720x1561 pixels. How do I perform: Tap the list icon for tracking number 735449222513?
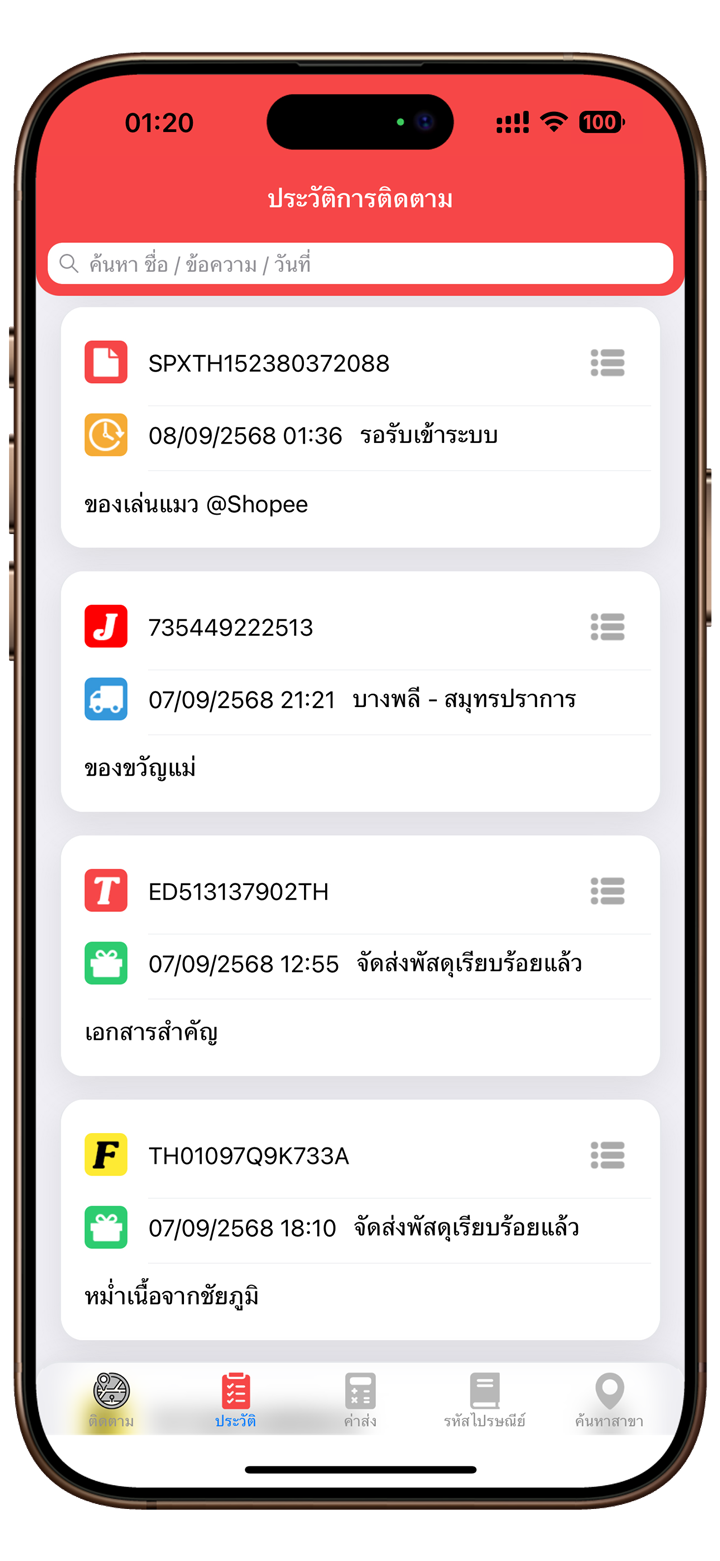[607, 626]
